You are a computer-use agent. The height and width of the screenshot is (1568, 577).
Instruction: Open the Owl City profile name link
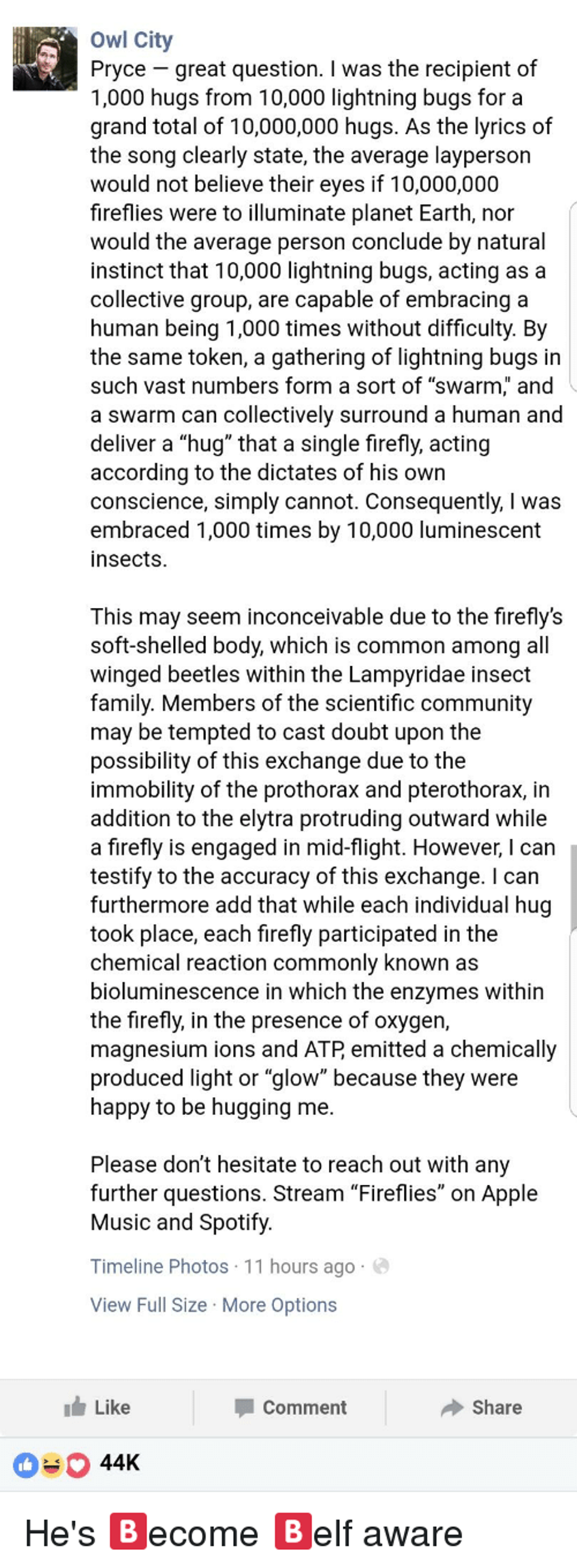131,40
